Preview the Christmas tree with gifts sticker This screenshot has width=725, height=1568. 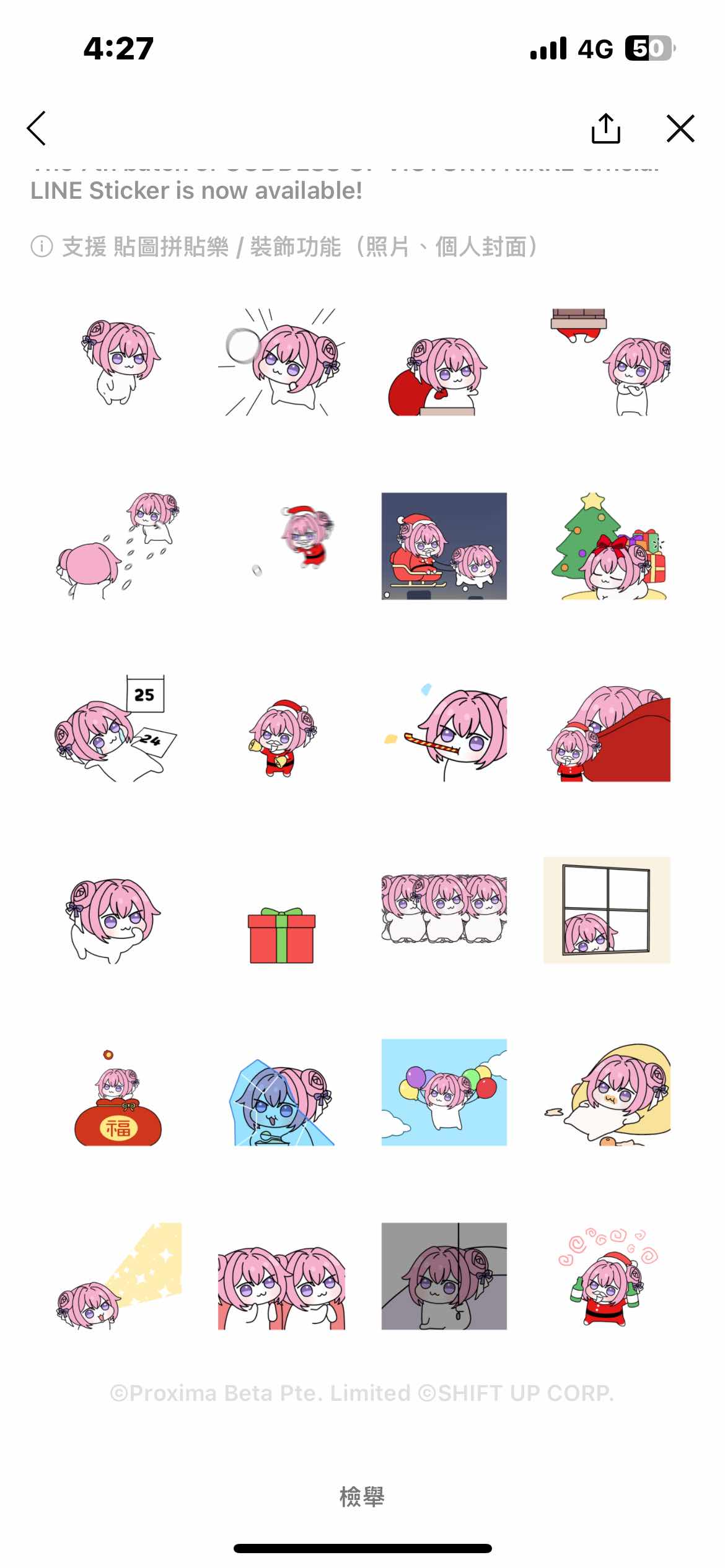click(607, 547)
